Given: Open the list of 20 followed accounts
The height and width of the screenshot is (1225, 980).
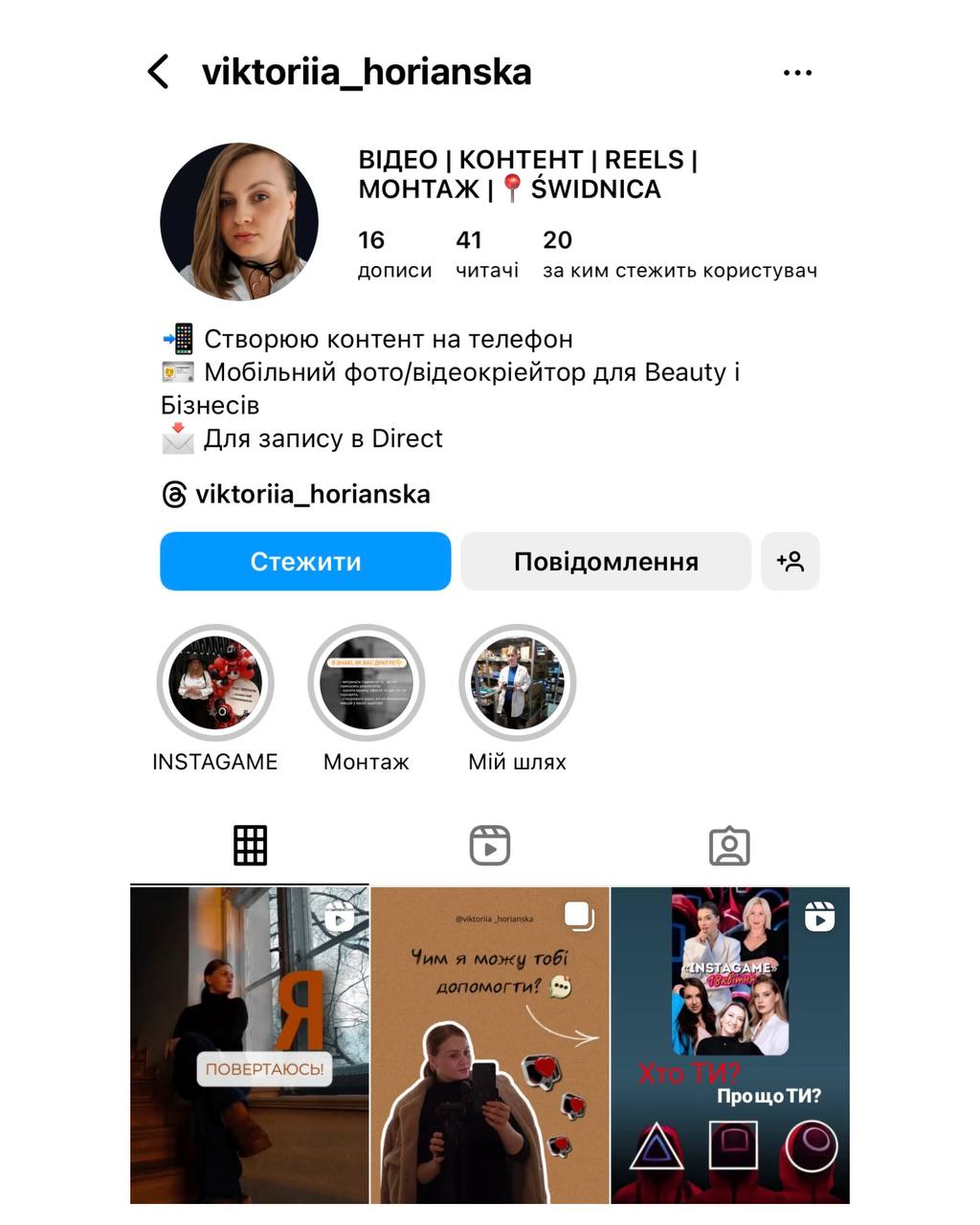Looking at the screenshot, I should 679,255.
